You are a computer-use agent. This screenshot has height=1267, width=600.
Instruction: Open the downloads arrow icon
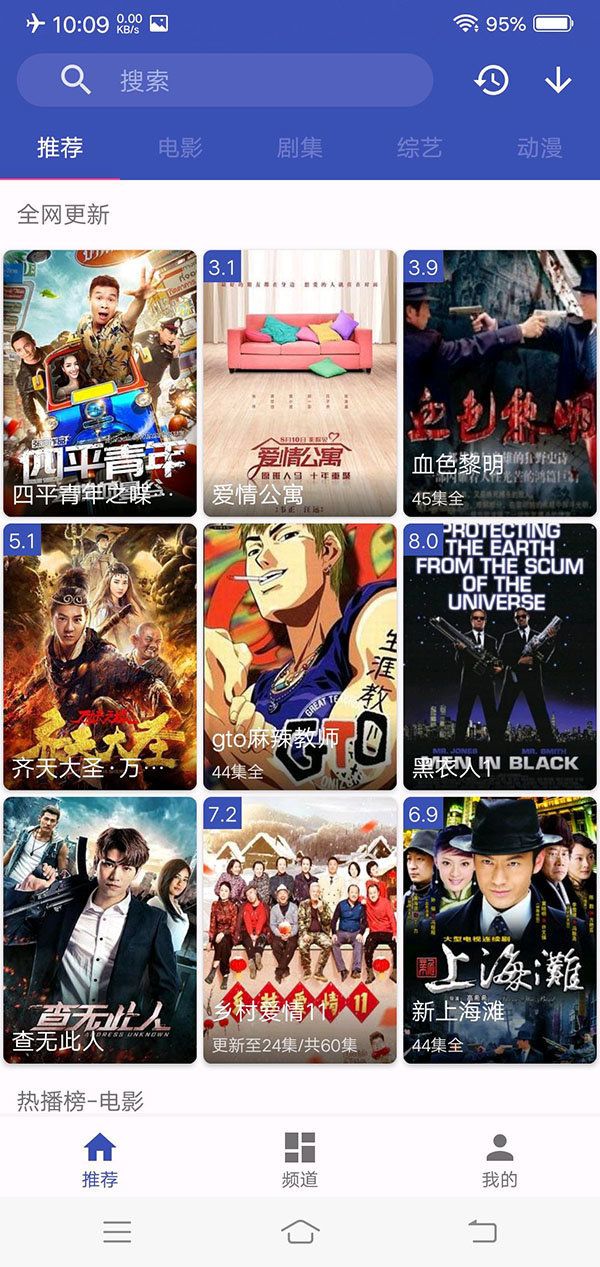558,80
